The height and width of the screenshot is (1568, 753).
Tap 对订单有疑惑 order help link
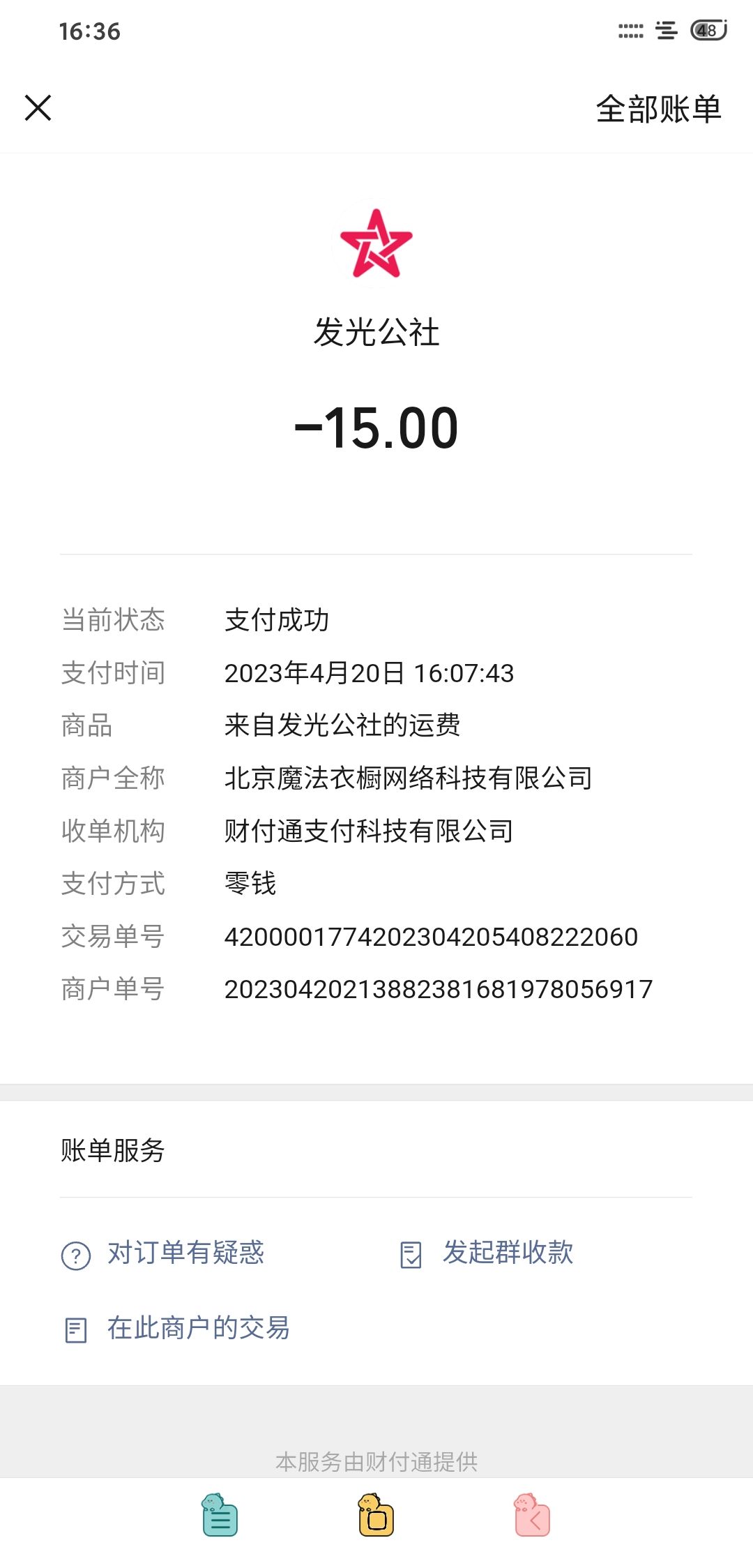(x=163, y=1253)
